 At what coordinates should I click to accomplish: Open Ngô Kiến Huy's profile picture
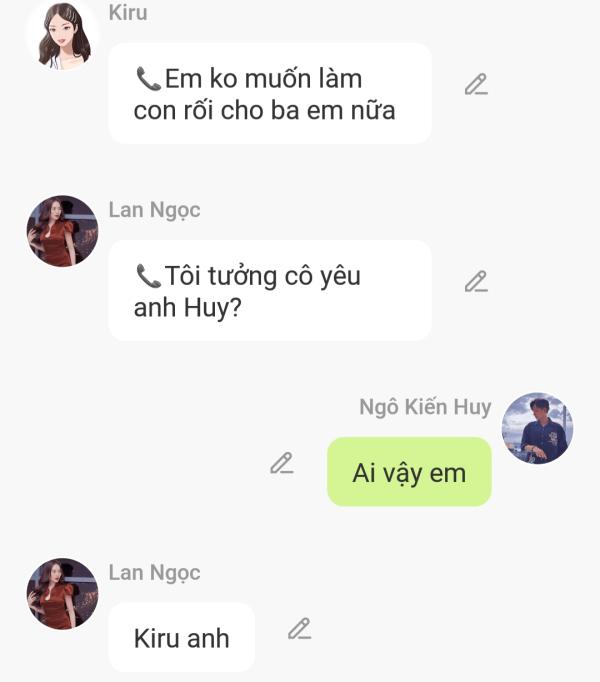tap(537, 428)
